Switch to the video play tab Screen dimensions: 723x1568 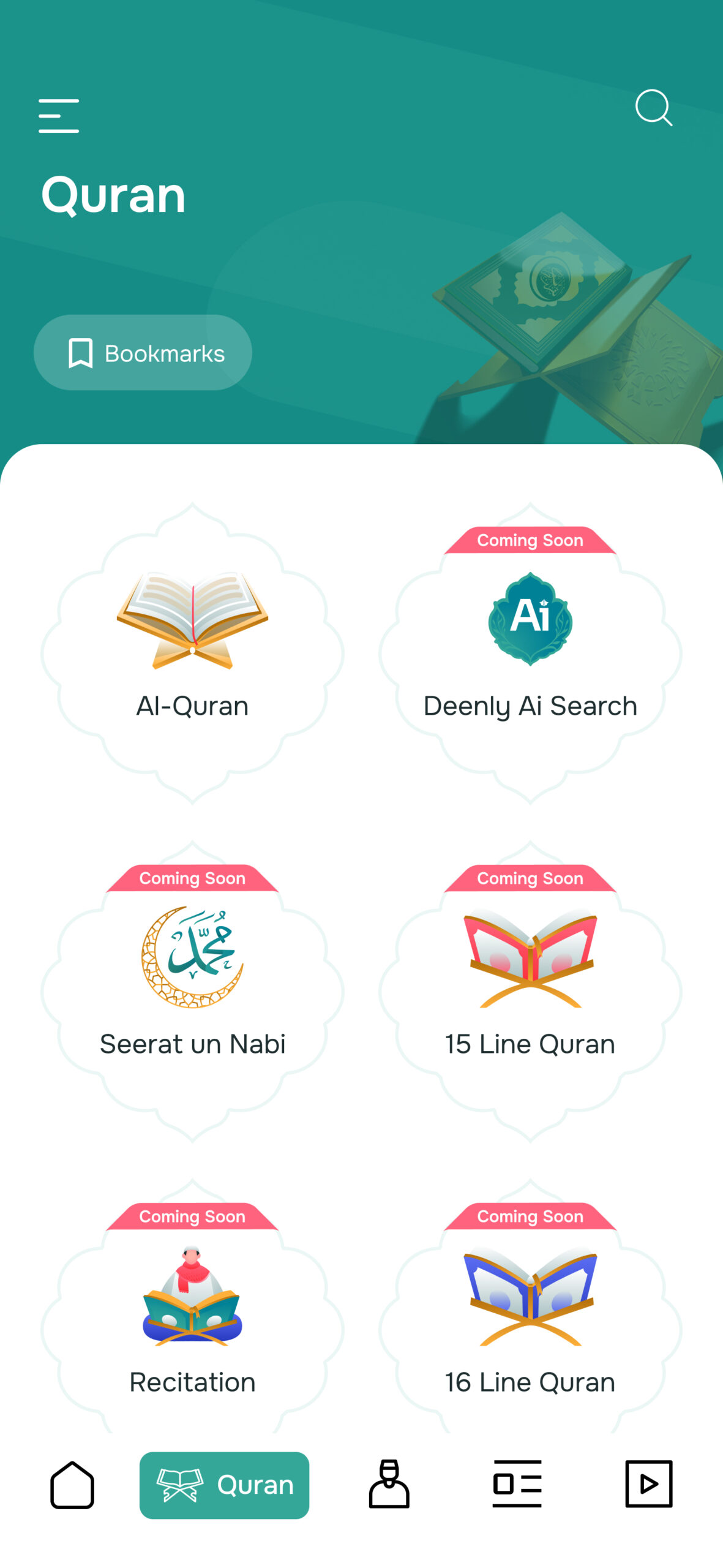click(x=648, y=1485)
